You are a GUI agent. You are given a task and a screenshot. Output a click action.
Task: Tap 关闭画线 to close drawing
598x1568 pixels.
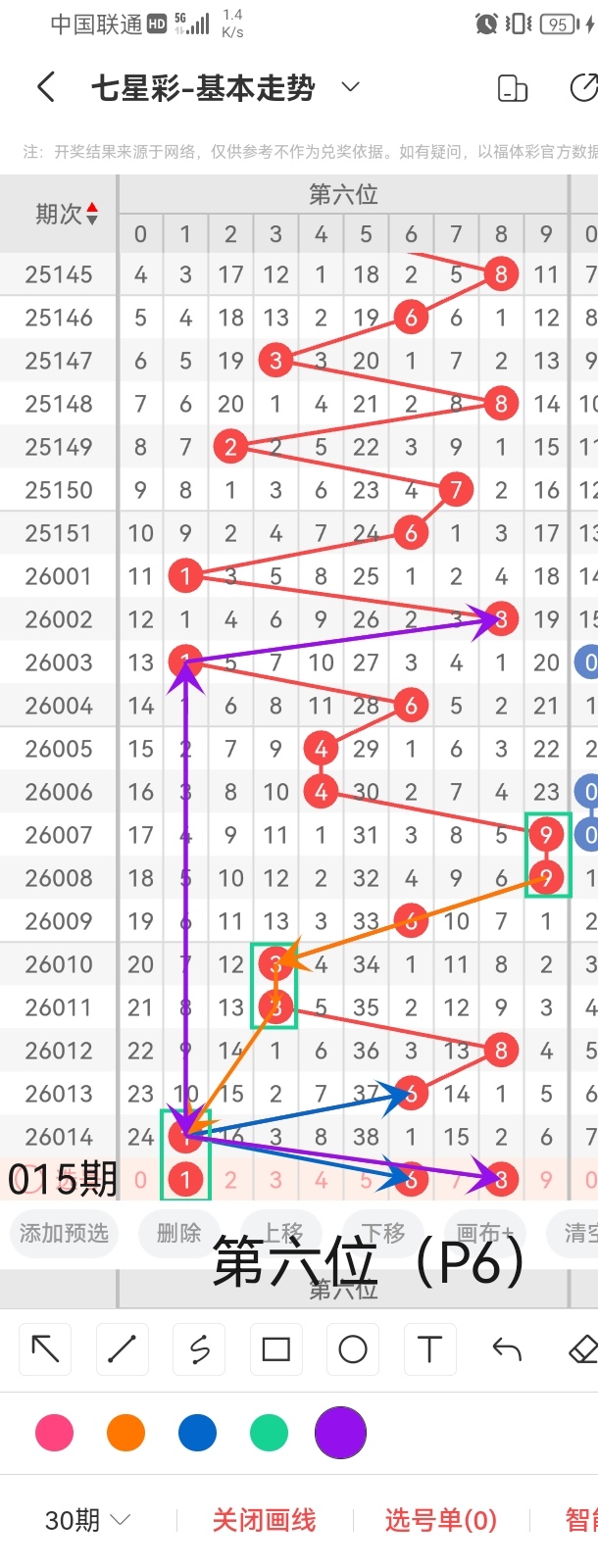coord(264,1520)
